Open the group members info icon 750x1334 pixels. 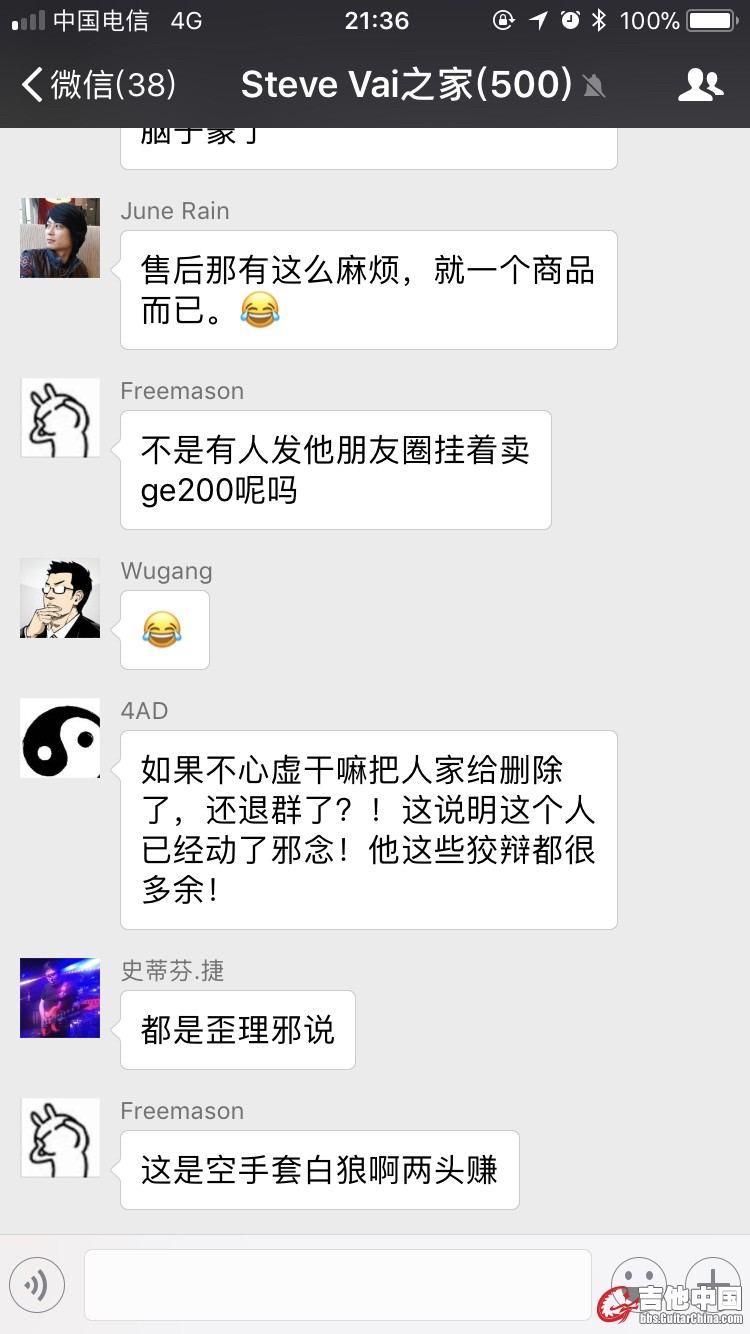point(700,85)
